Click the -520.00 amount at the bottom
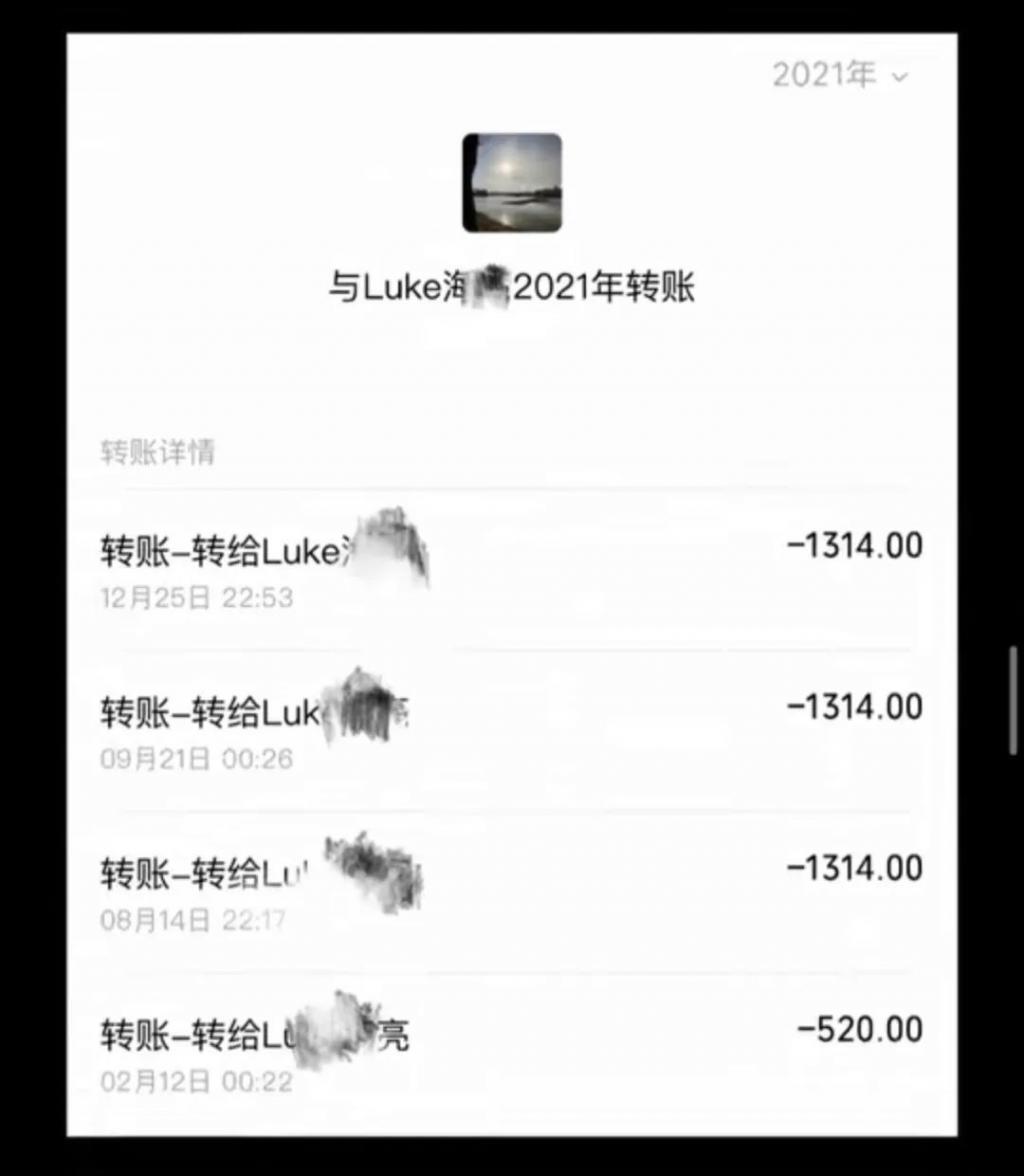 [x=862, y=1029]
